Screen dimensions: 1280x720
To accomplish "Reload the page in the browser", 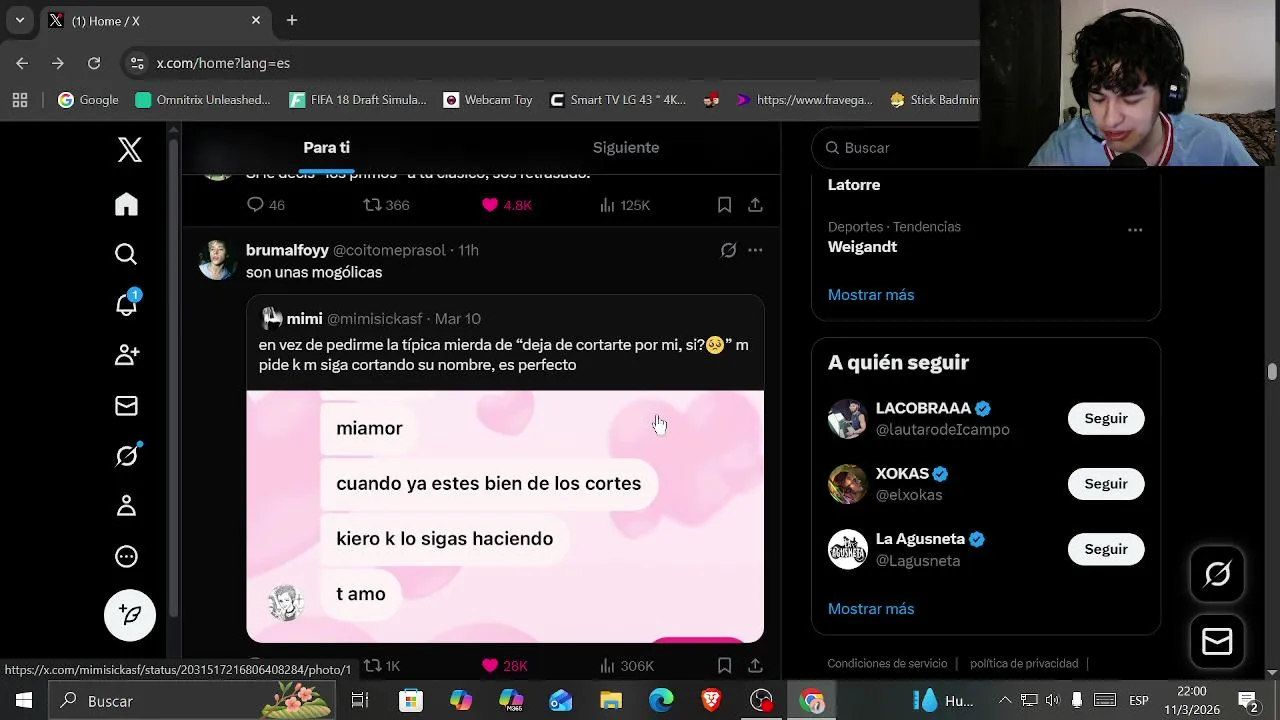I will (94, 63).
